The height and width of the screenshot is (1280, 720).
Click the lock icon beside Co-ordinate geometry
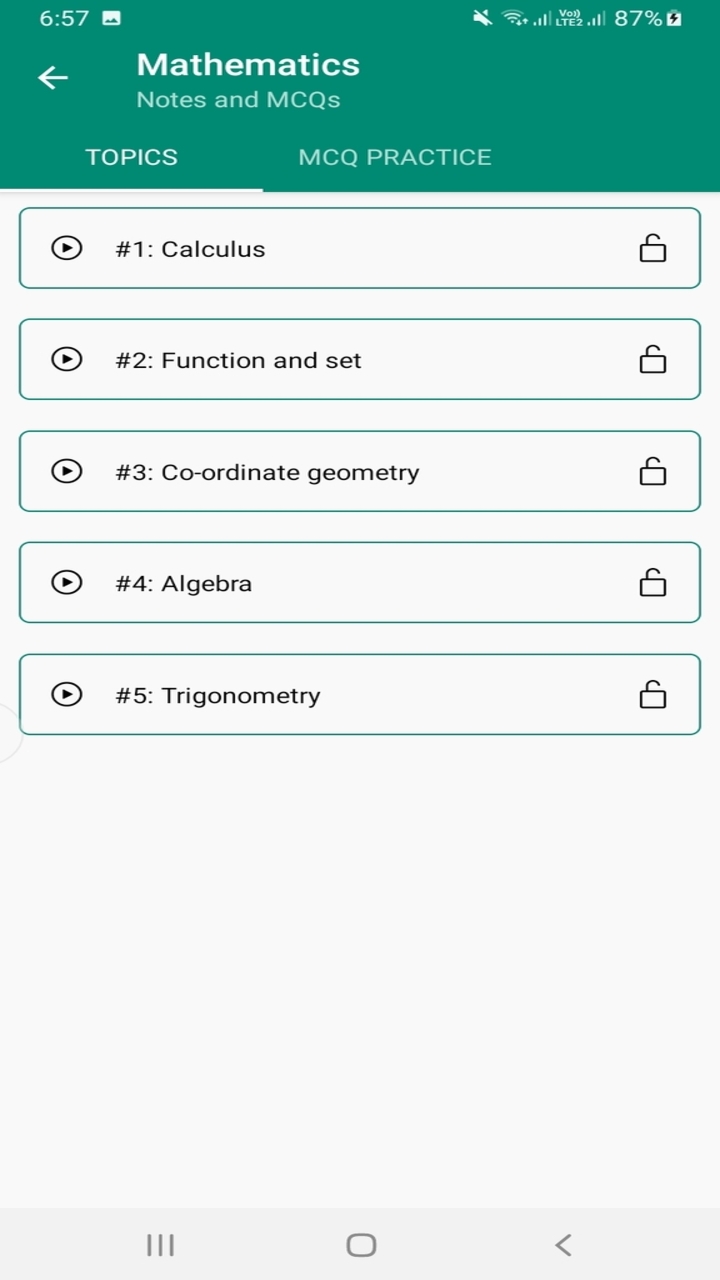653,471
